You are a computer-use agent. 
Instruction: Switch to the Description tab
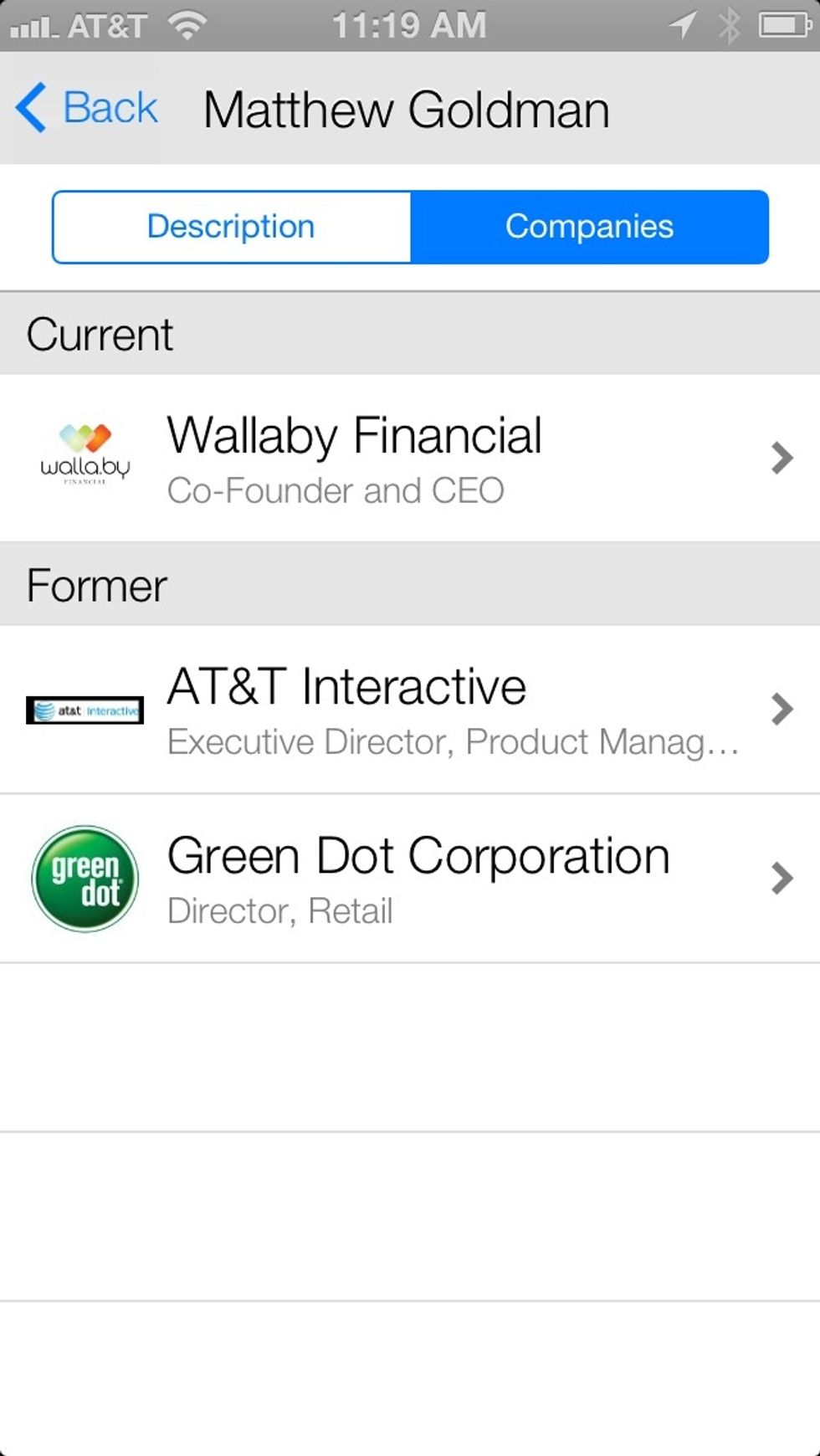click(232, 227)
